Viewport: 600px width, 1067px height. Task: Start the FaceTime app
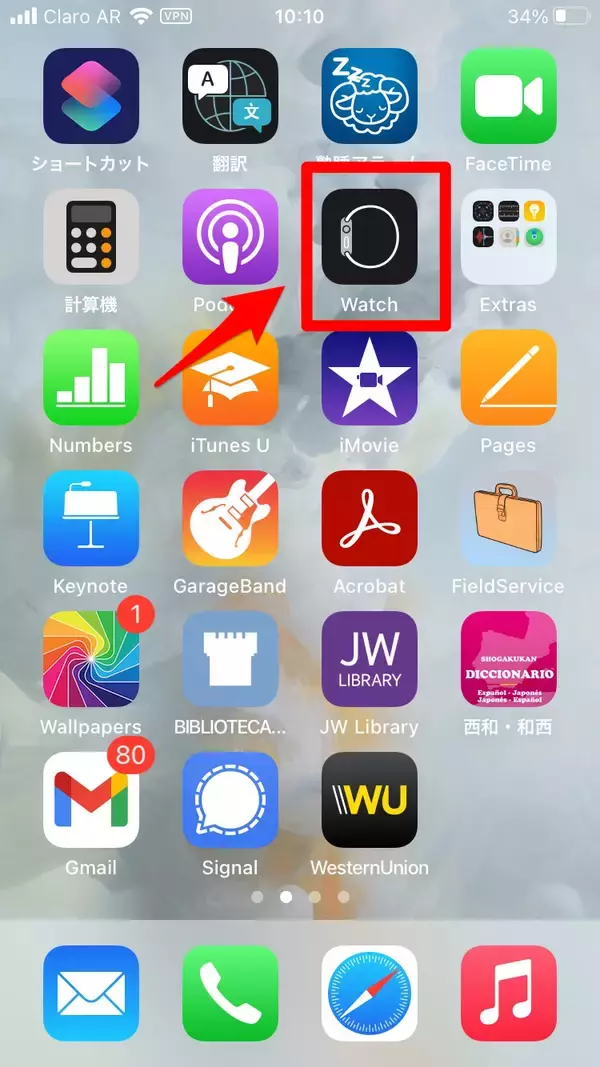(x=508, y=96)
